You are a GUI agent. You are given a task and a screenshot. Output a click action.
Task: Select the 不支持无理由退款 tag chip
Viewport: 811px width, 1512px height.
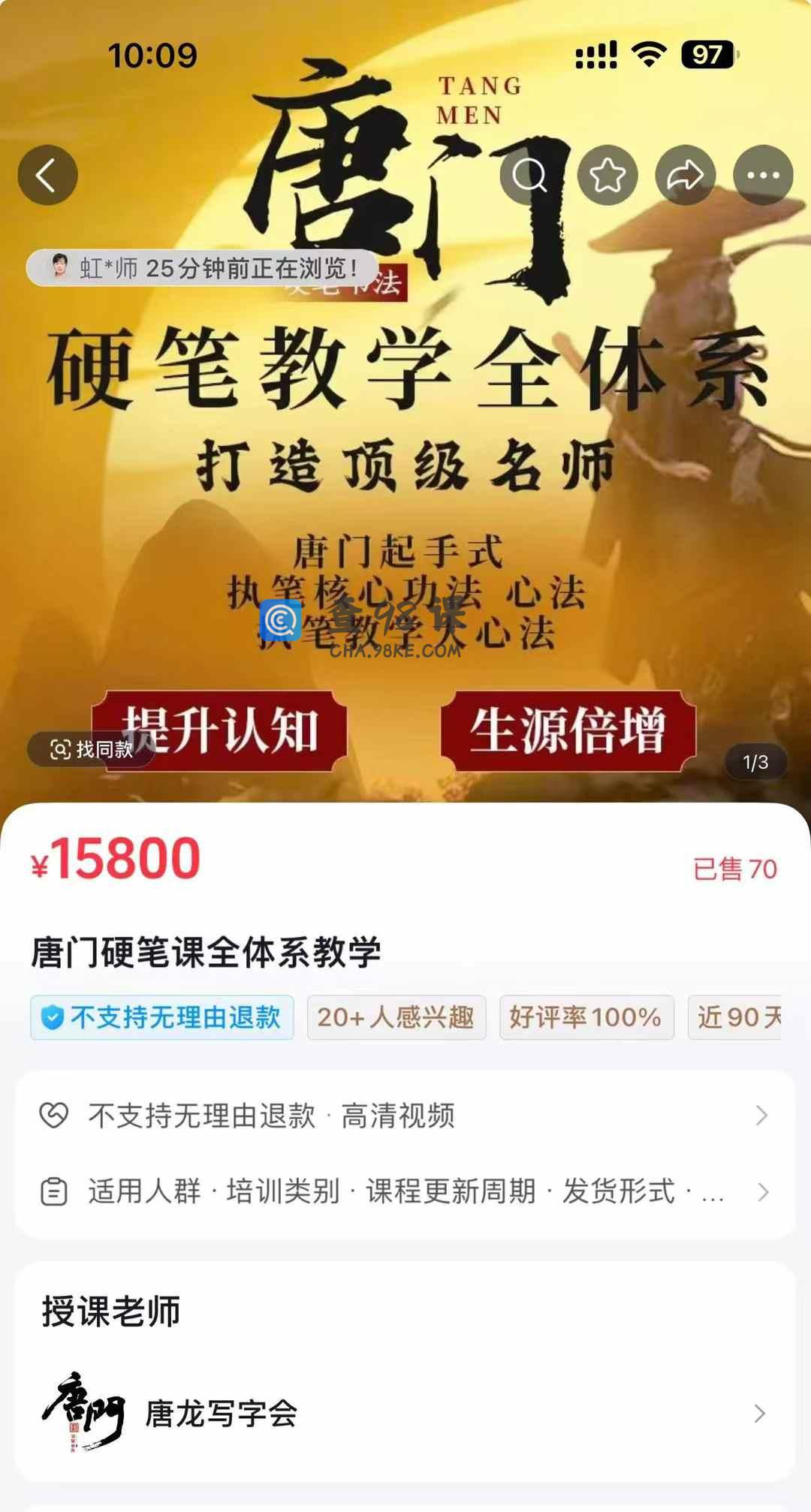click(162, 1017)
